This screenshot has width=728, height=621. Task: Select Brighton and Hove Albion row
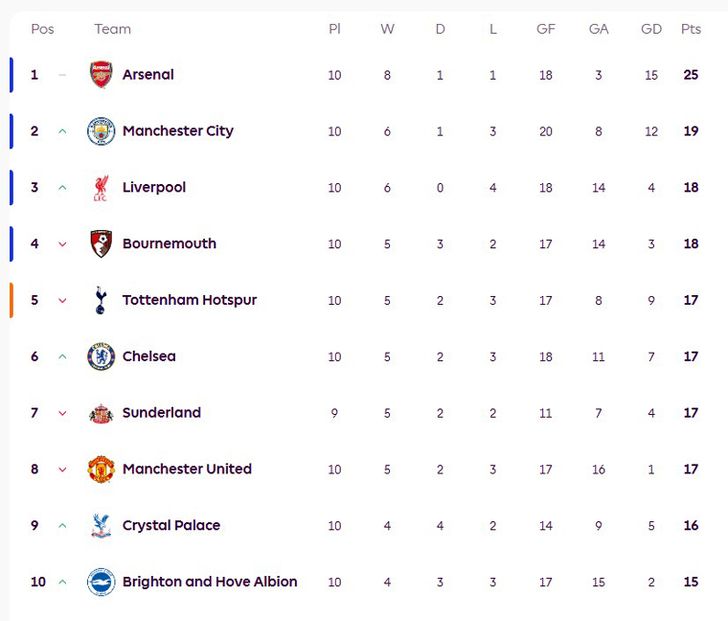[x=209, y=581]
